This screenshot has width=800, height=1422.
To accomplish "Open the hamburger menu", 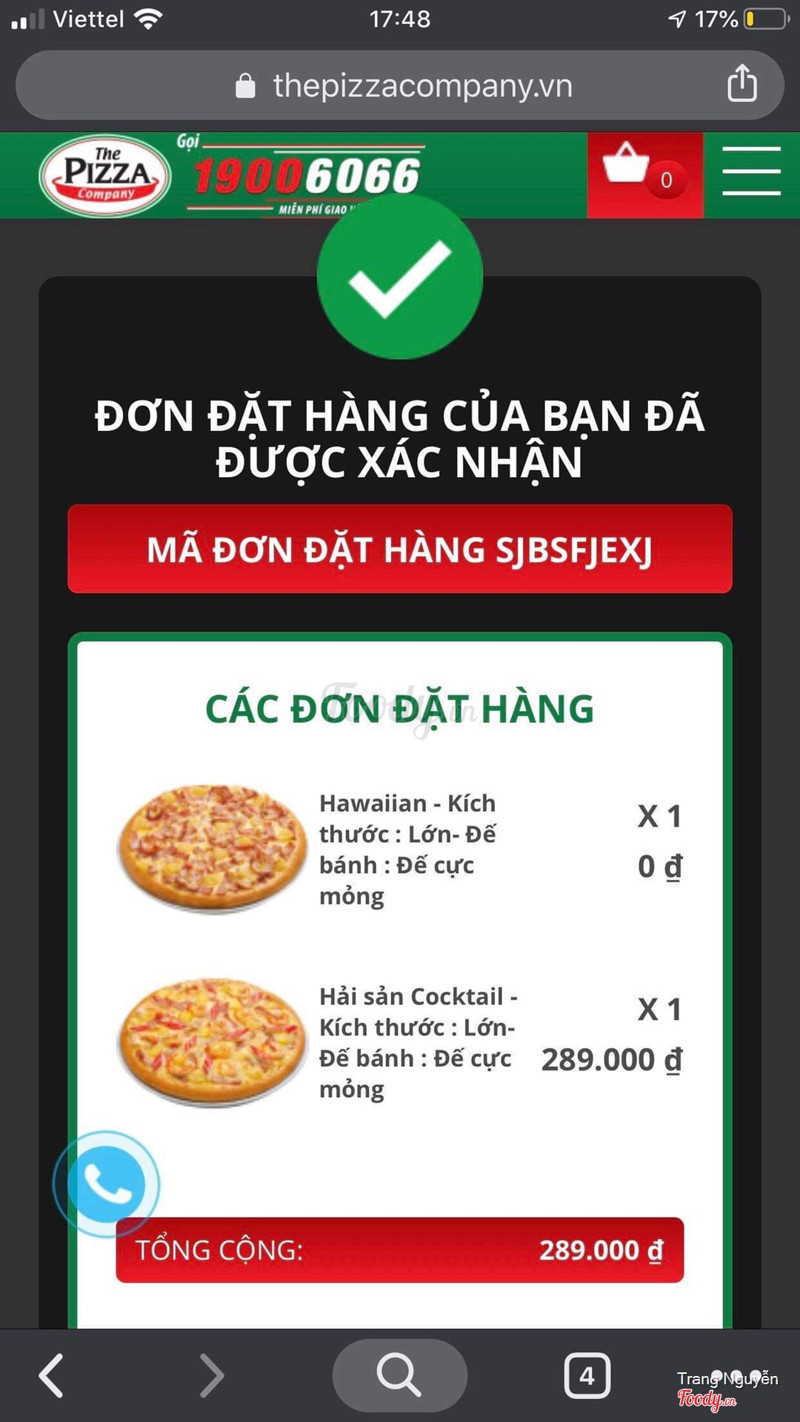I will (751, 172).
